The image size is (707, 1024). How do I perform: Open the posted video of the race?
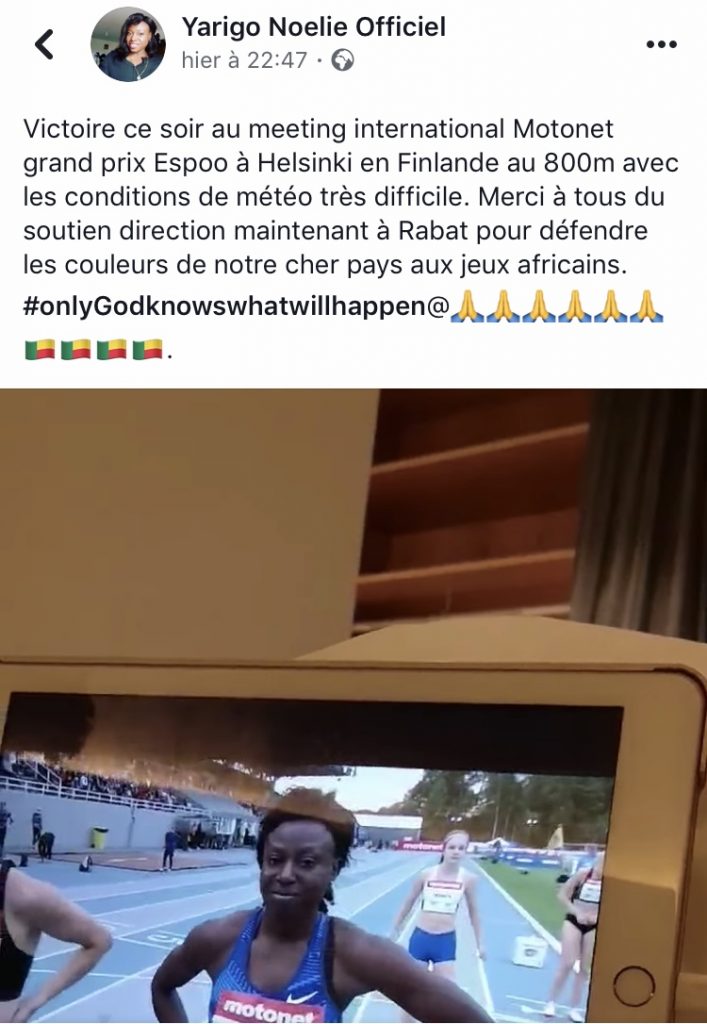tap(353, 705)
